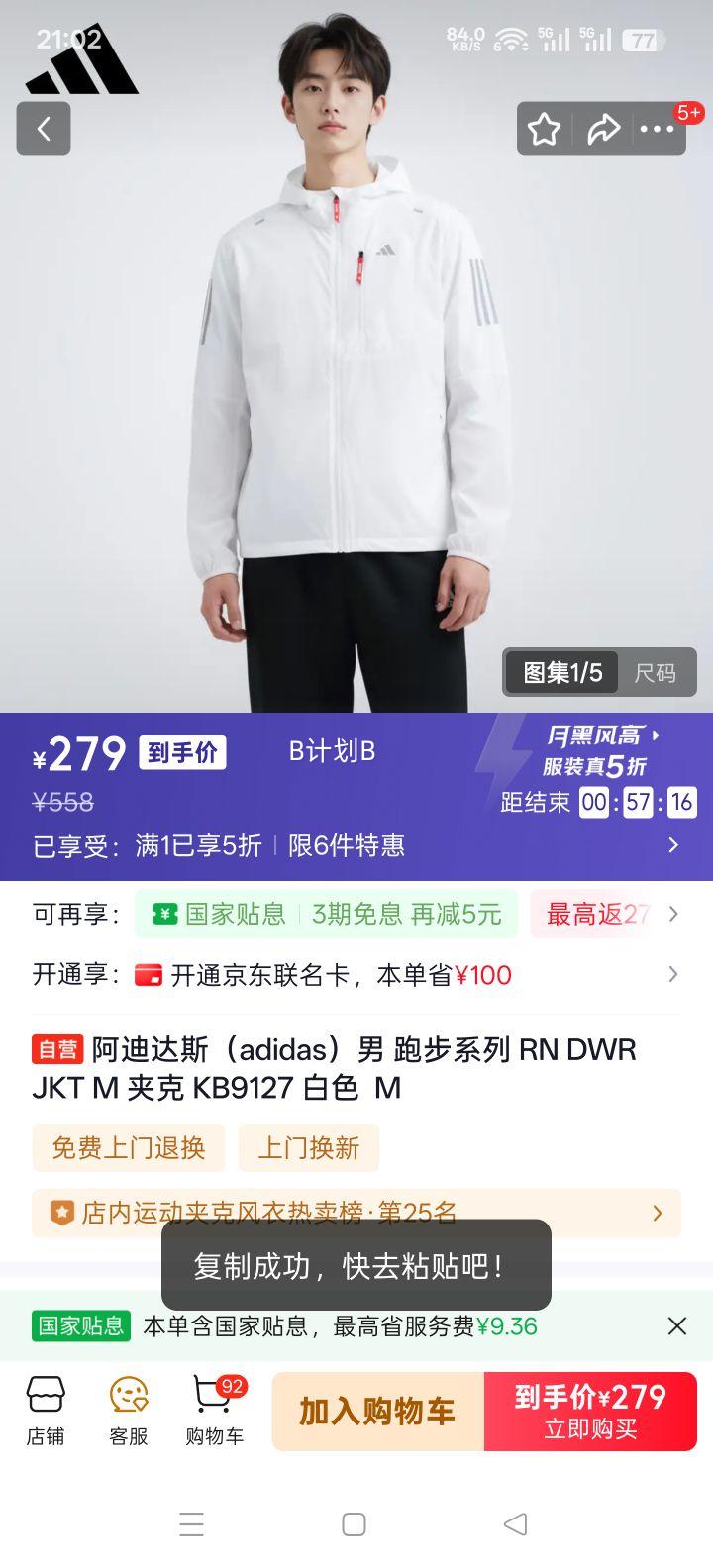The width and height of the screenshot is (713, 1568).
Task: Switch to the 尺码 tab
Action: point(658,672)
